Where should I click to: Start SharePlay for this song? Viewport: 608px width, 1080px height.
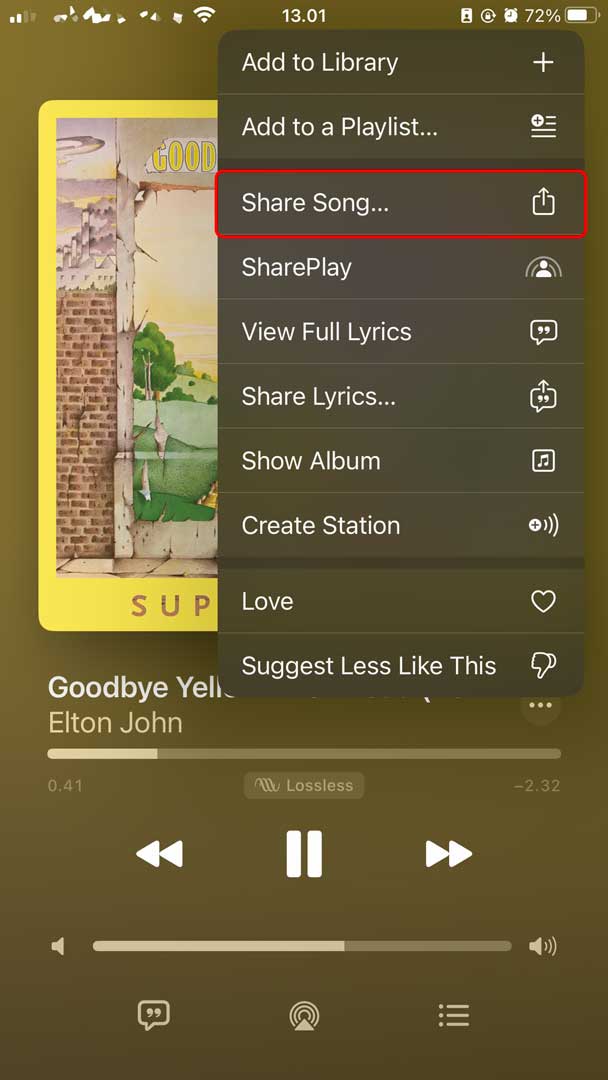tap(400, 267)
